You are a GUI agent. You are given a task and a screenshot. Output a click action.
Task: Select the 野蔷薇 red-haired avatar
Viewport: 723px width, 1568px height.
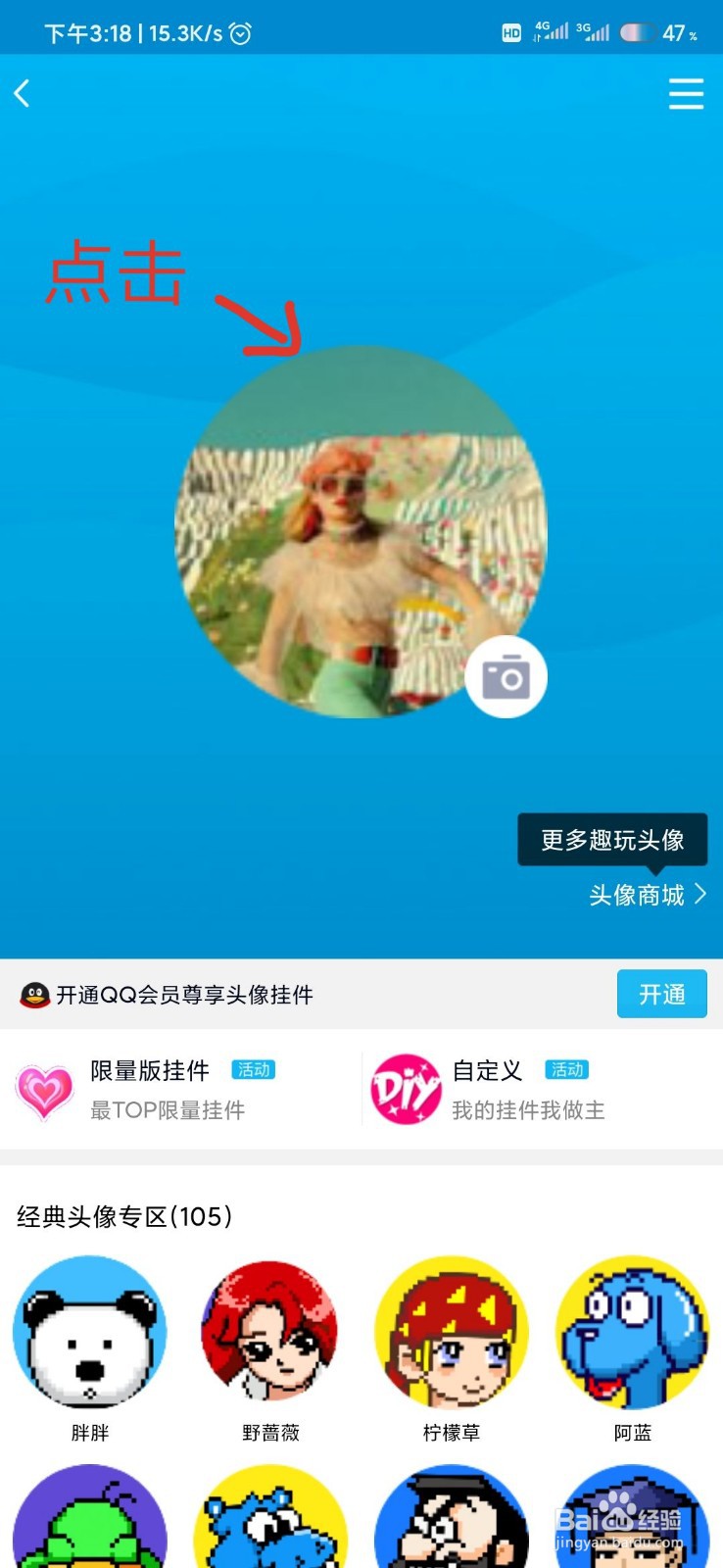point(270,1333)
